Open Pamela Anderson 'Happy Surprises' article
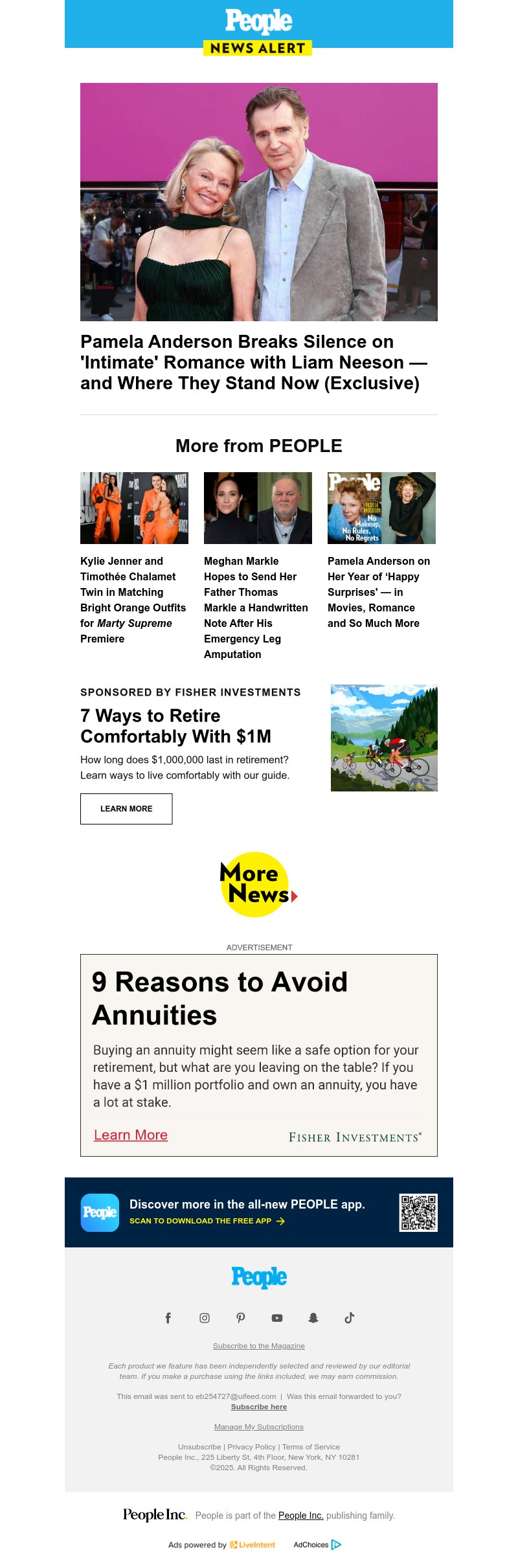Image resolution: width=518 pixels, height=1568 pixels. (378, 591)
